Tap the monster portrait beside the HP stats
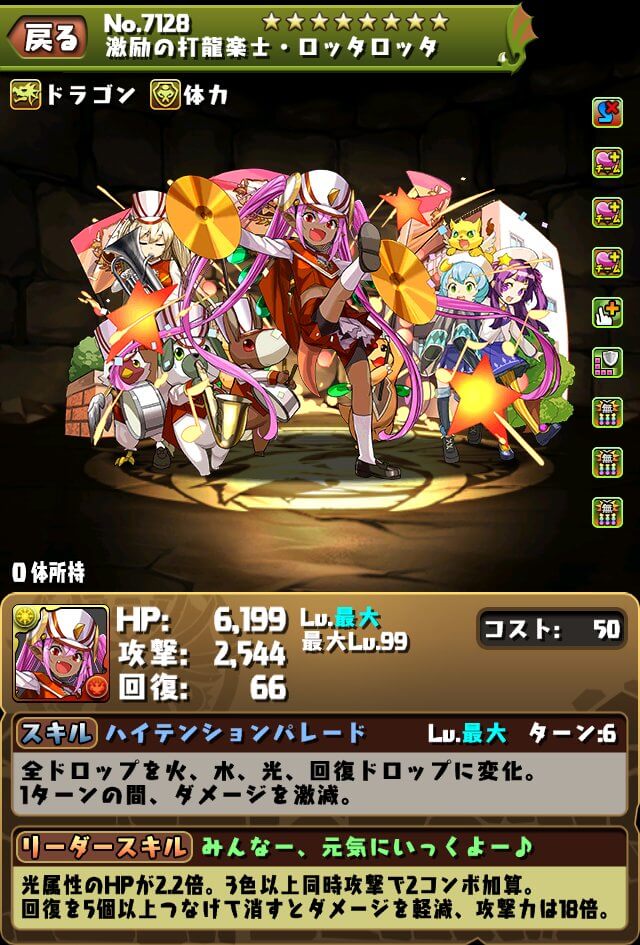This screenshot has height=945, width=640. [x=60, y=653]
